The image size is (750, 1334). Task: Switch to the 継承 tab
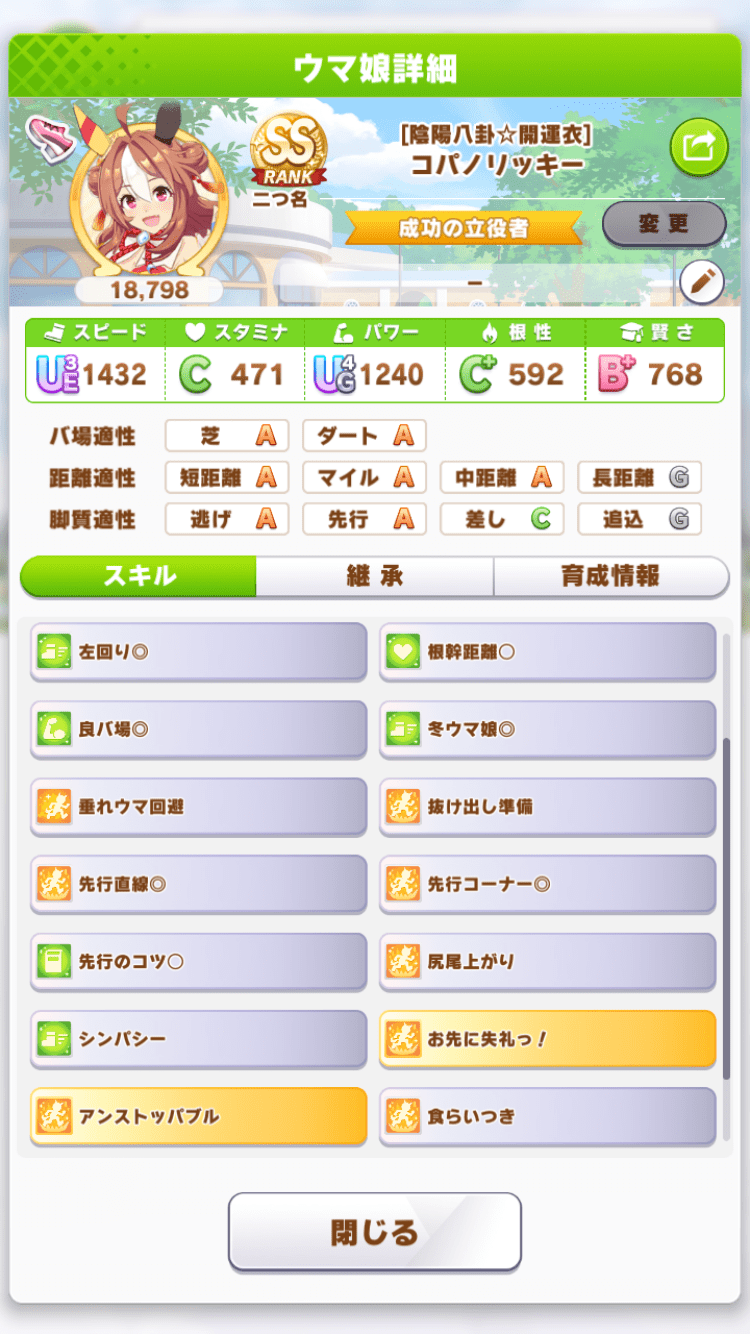click(374, 577)
